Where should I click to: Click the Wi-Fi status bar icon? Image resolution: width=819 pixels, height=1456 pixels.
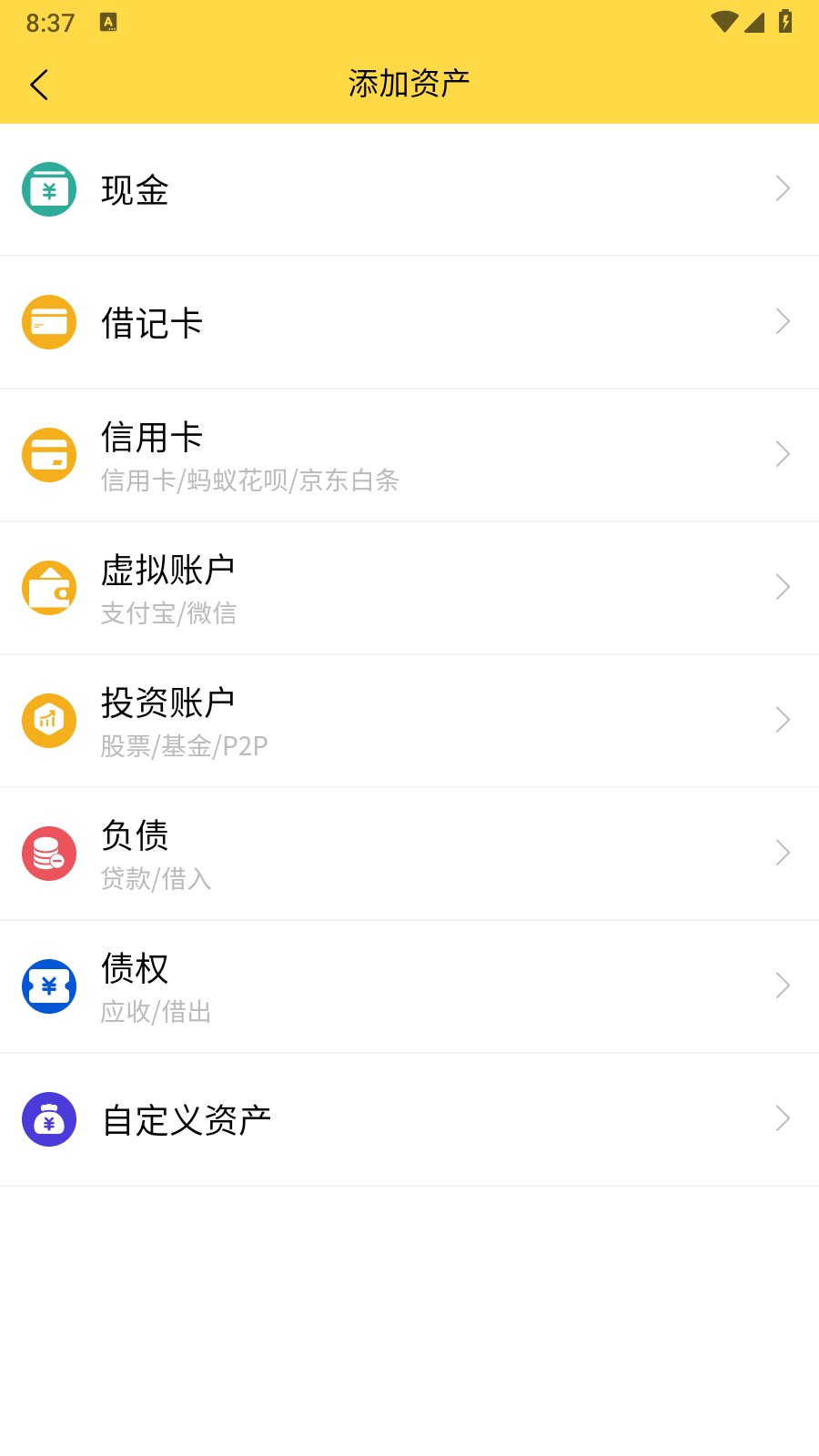(x=724, y=23)
